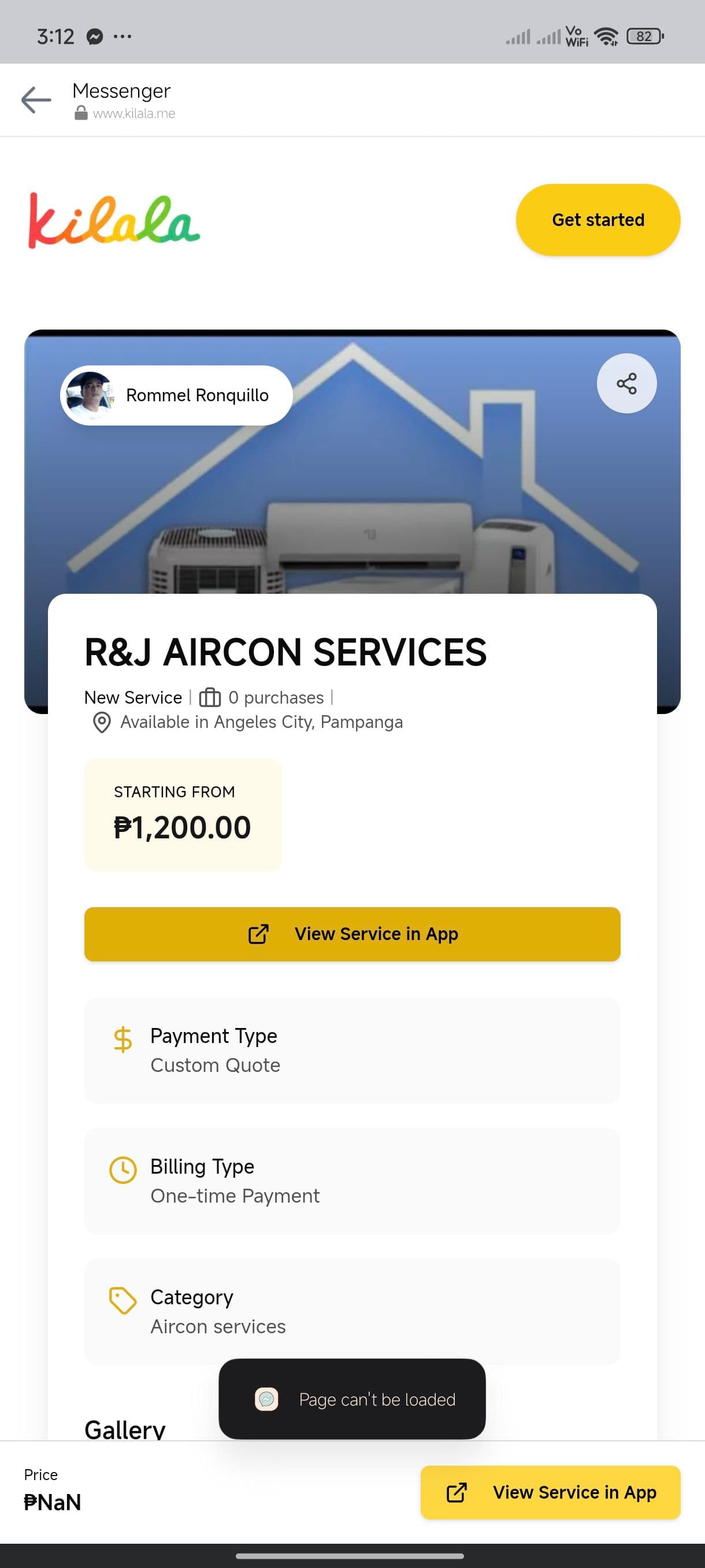Tap the dollar icon beside Payment Type
The width and height of the screenshot is (705, 1568).
[123, 1040]
